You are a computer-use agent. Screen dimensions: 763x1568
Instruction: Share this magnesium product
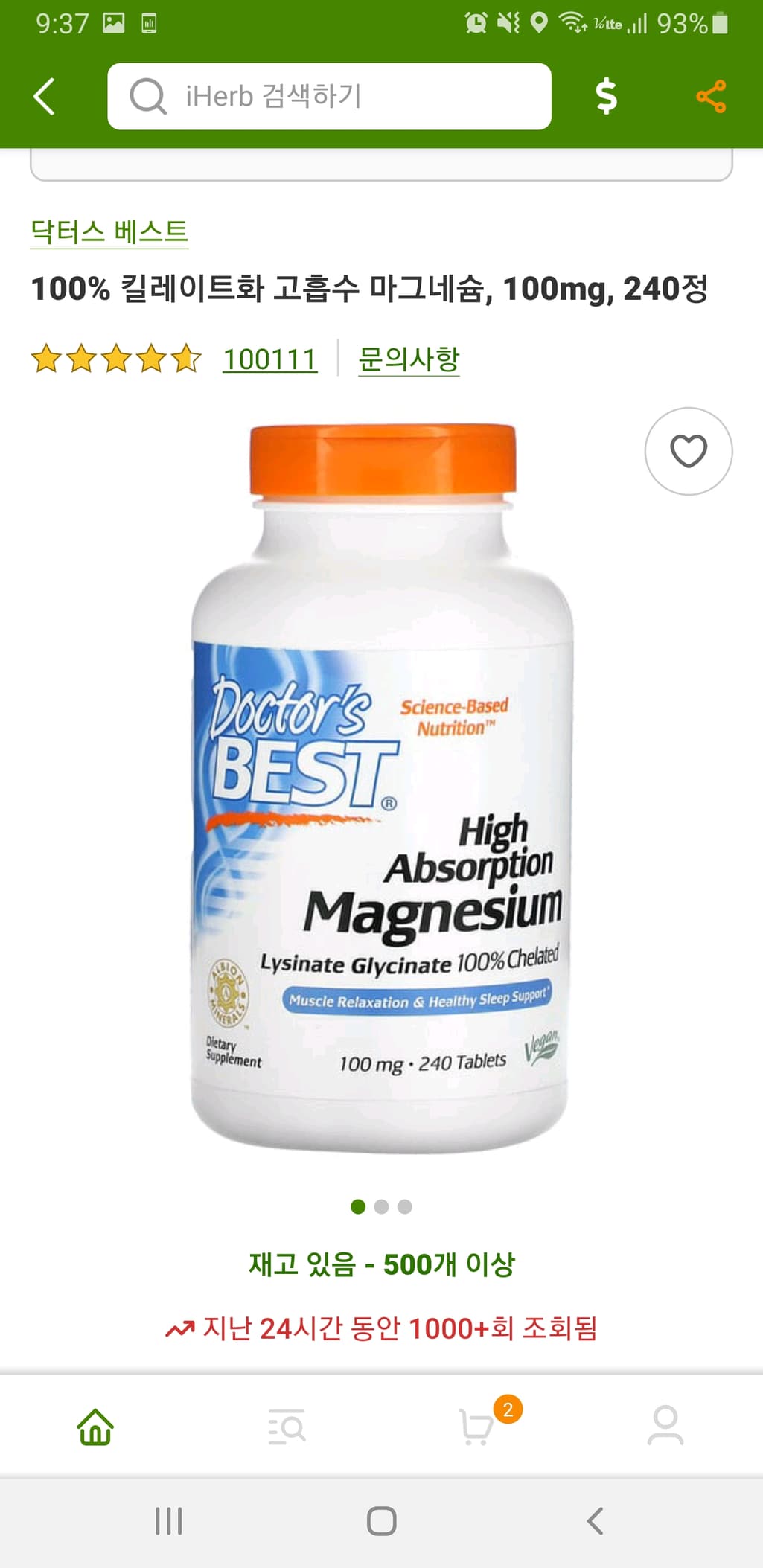[x=711, y=97]
